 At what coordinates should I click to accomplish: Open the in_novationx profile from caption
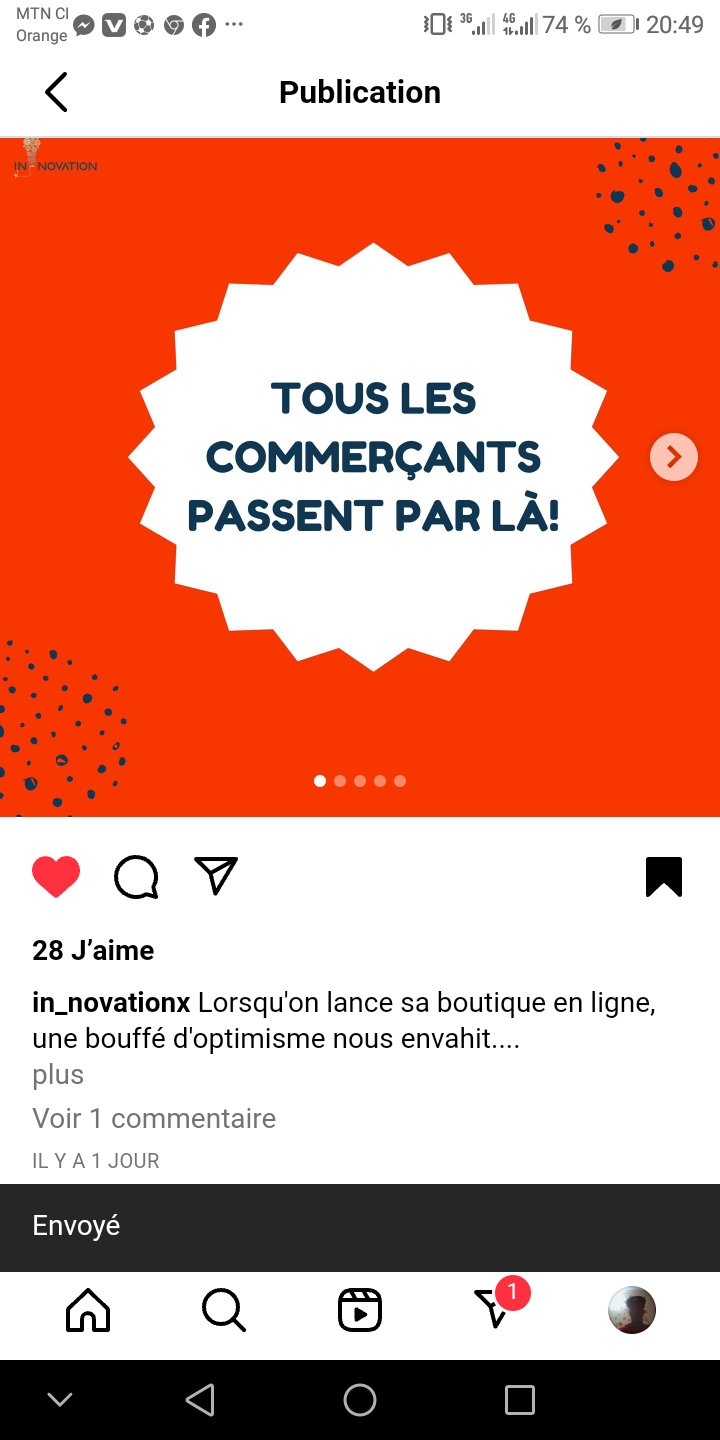point(111,1003)
